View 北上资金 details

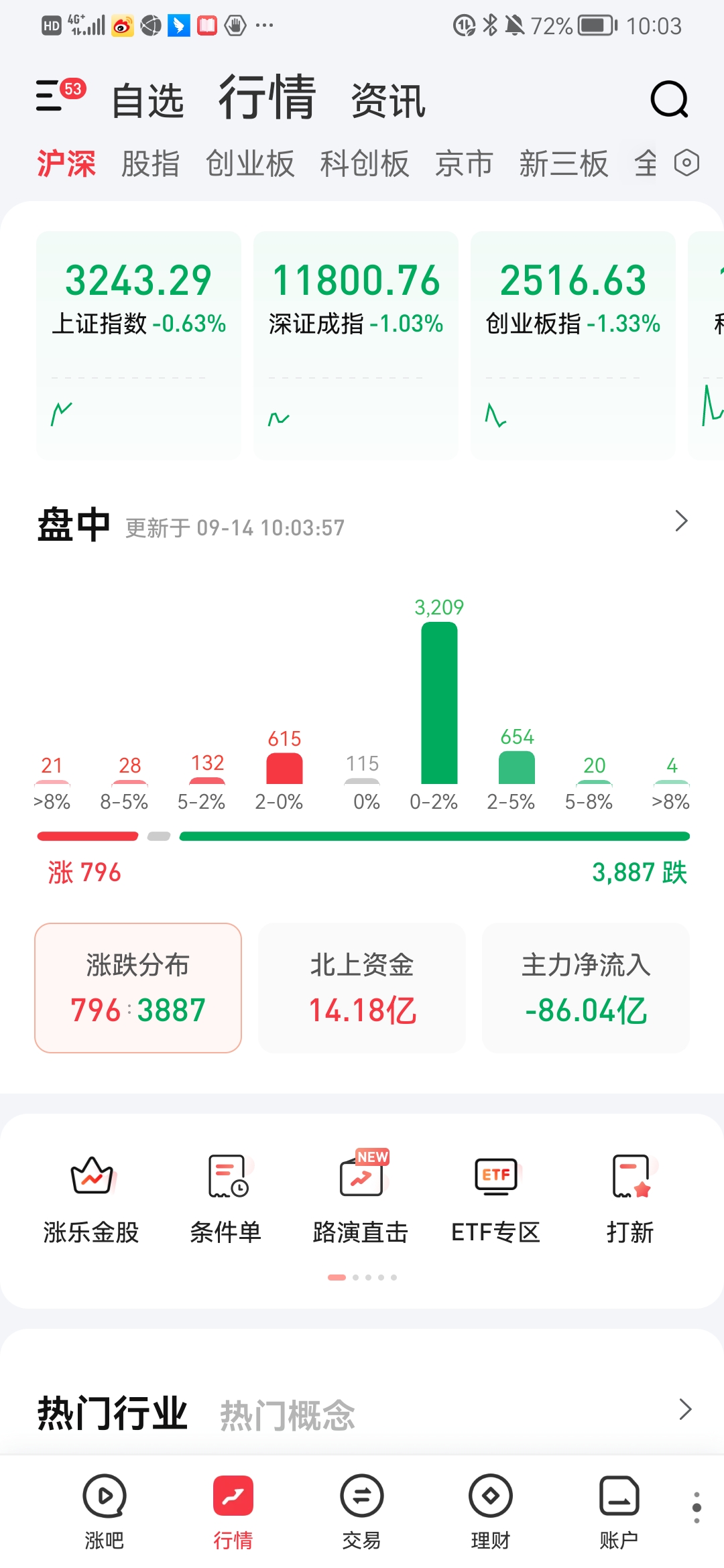[362, 988]
